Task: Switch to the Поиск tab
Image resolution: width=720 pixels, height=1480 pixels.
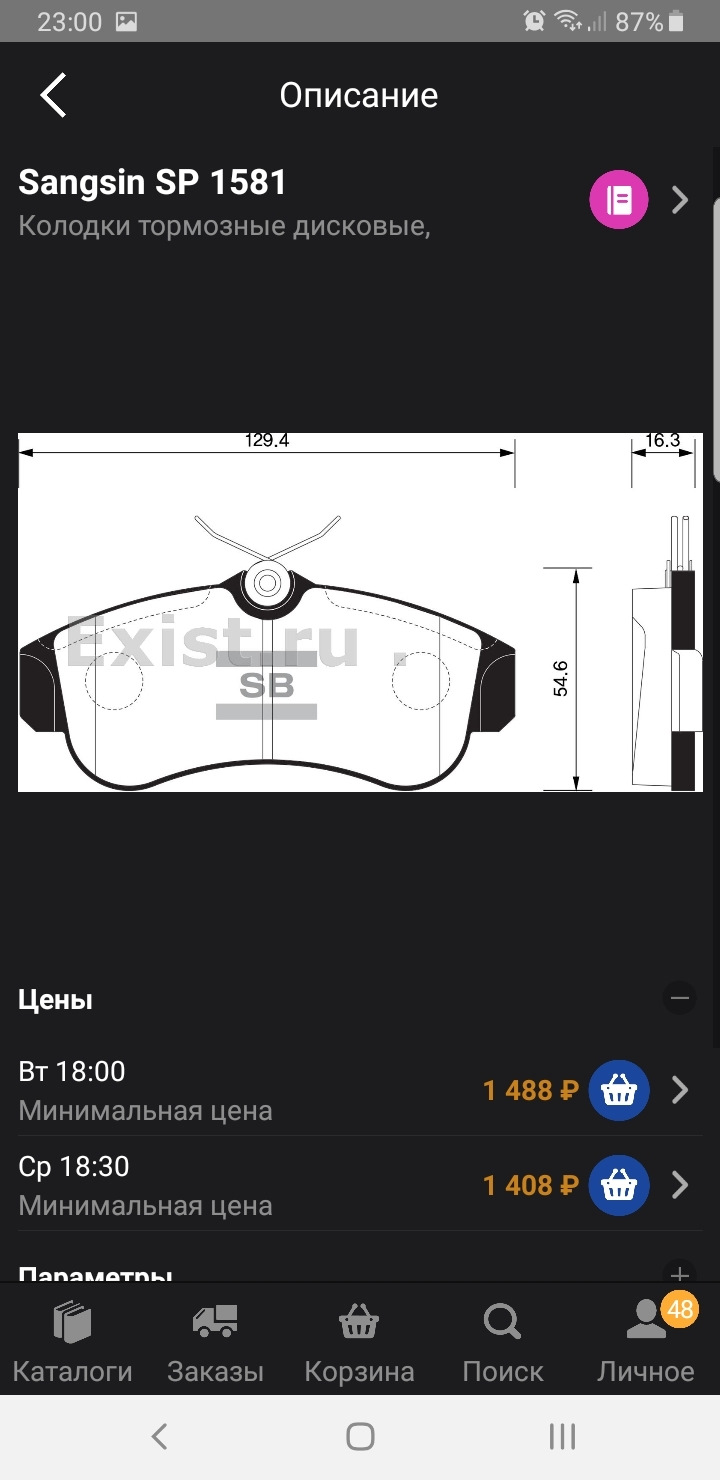Action: tap(502, 1342)
